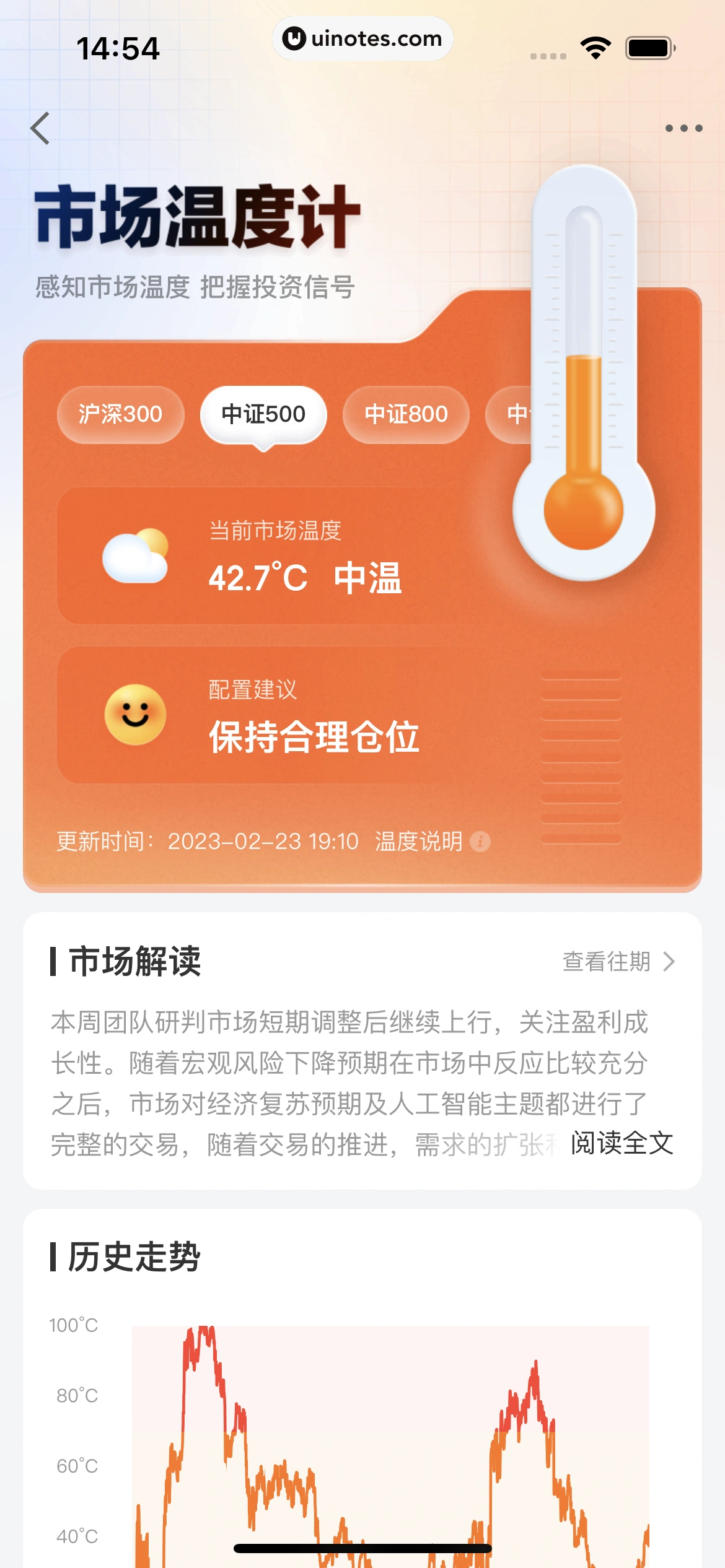Image resolution: width=725 pixels, height=1568 pixels.
Task: Switch to the 中证800 index tab
Action: [406, 414]
